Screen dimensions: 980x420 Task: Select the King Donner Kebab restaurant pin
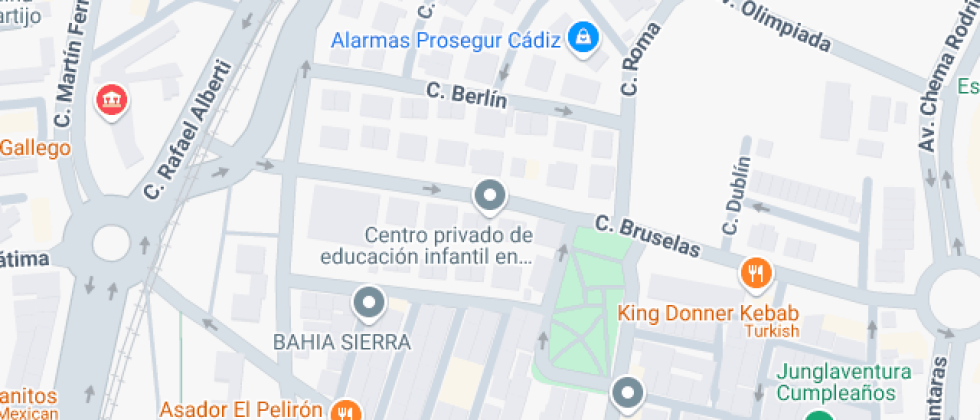(x=753, y=271)
